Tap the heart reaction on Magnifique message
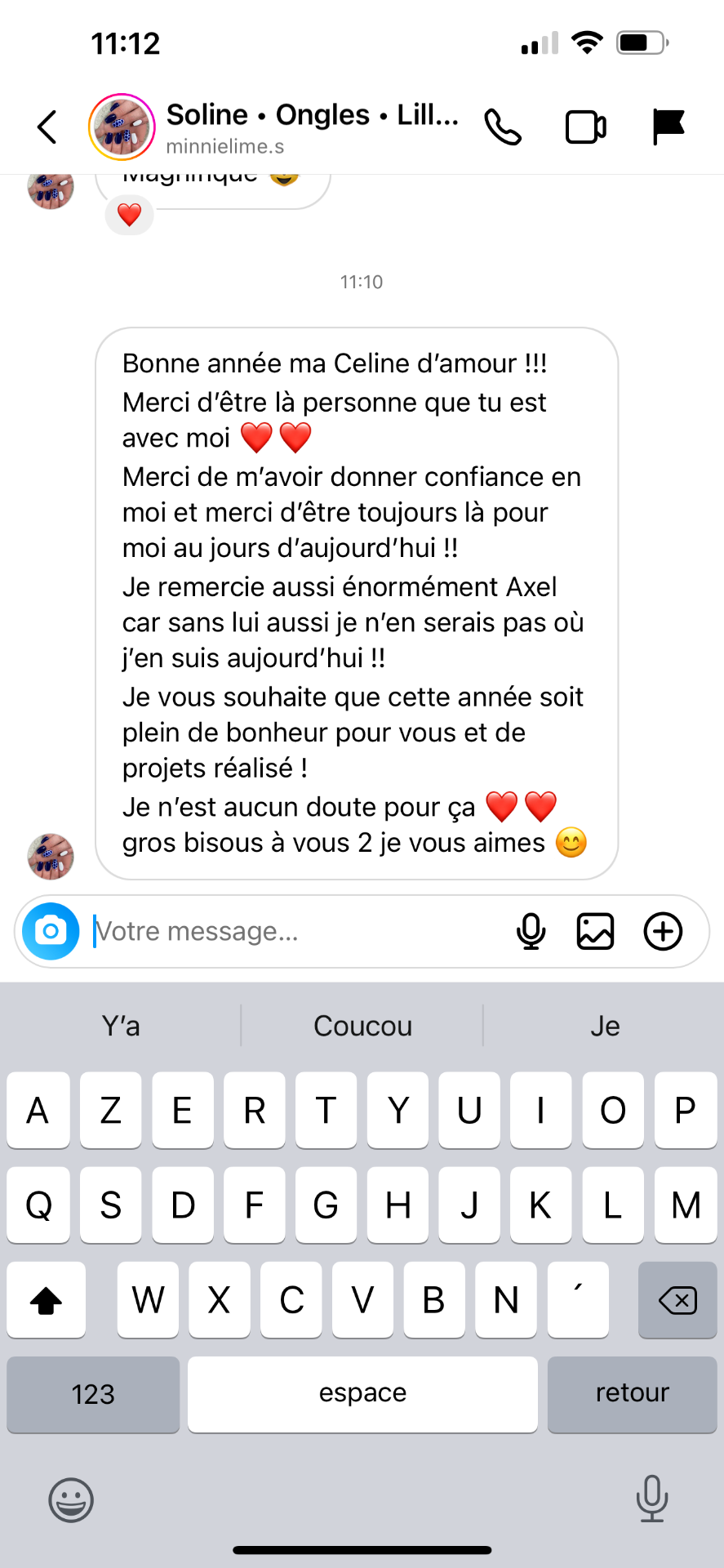This screenshot has width=724, height=1568. point(129,216)
